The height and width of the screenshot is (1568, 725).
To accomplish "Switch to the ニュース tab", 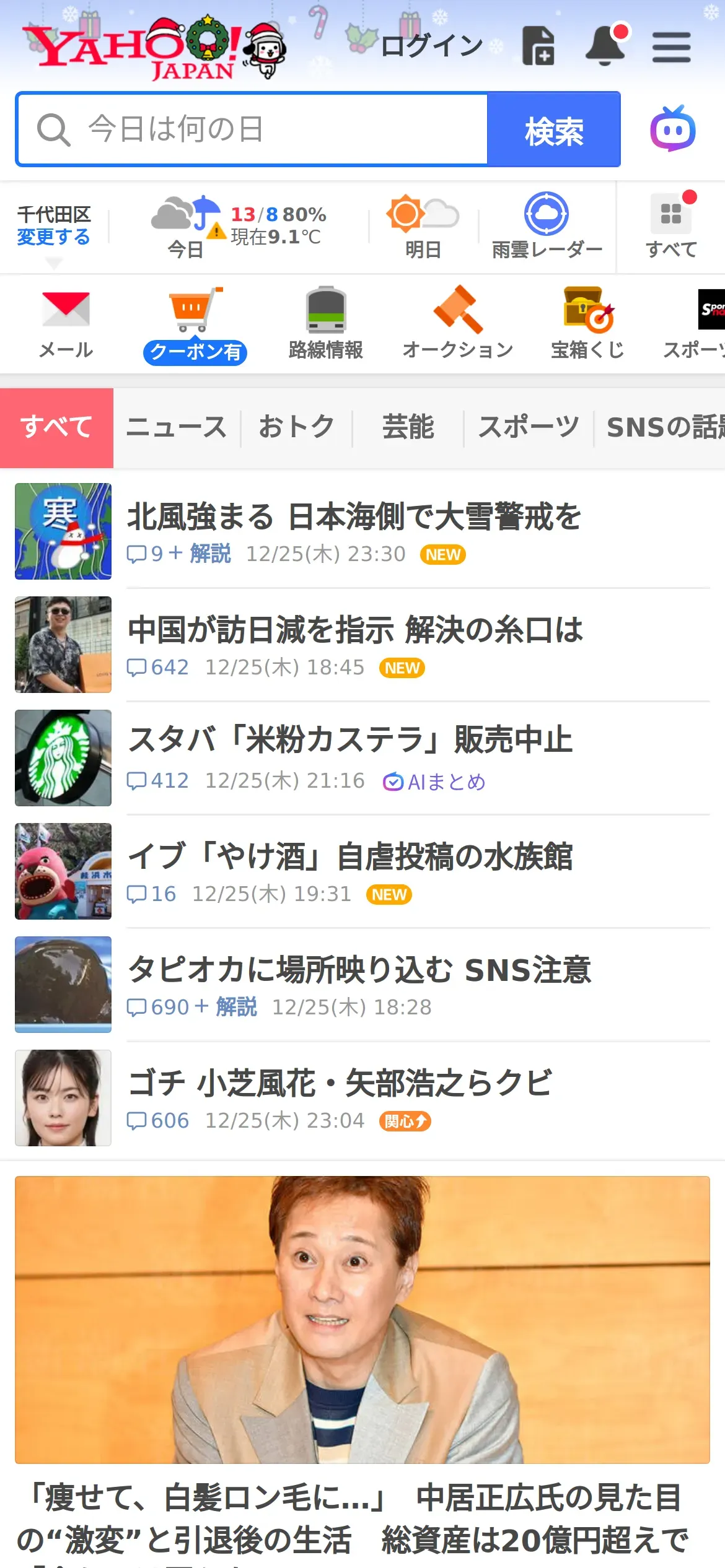I will click(x=177, y=427).
